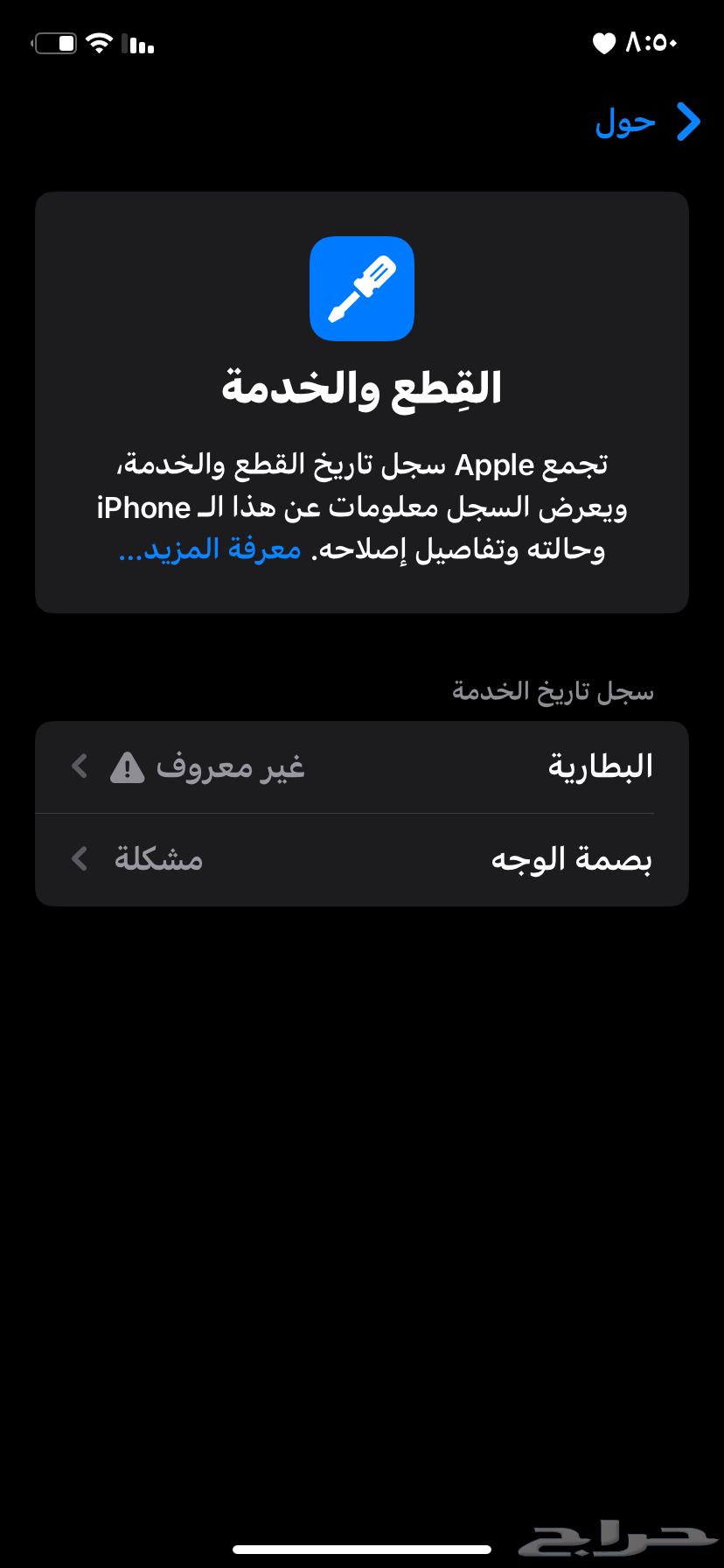Image resolution: width=724 pixels, height=1568 pixels.
Task: Open بصمة الوجه Face ID issue details
Action: point(362,859)
